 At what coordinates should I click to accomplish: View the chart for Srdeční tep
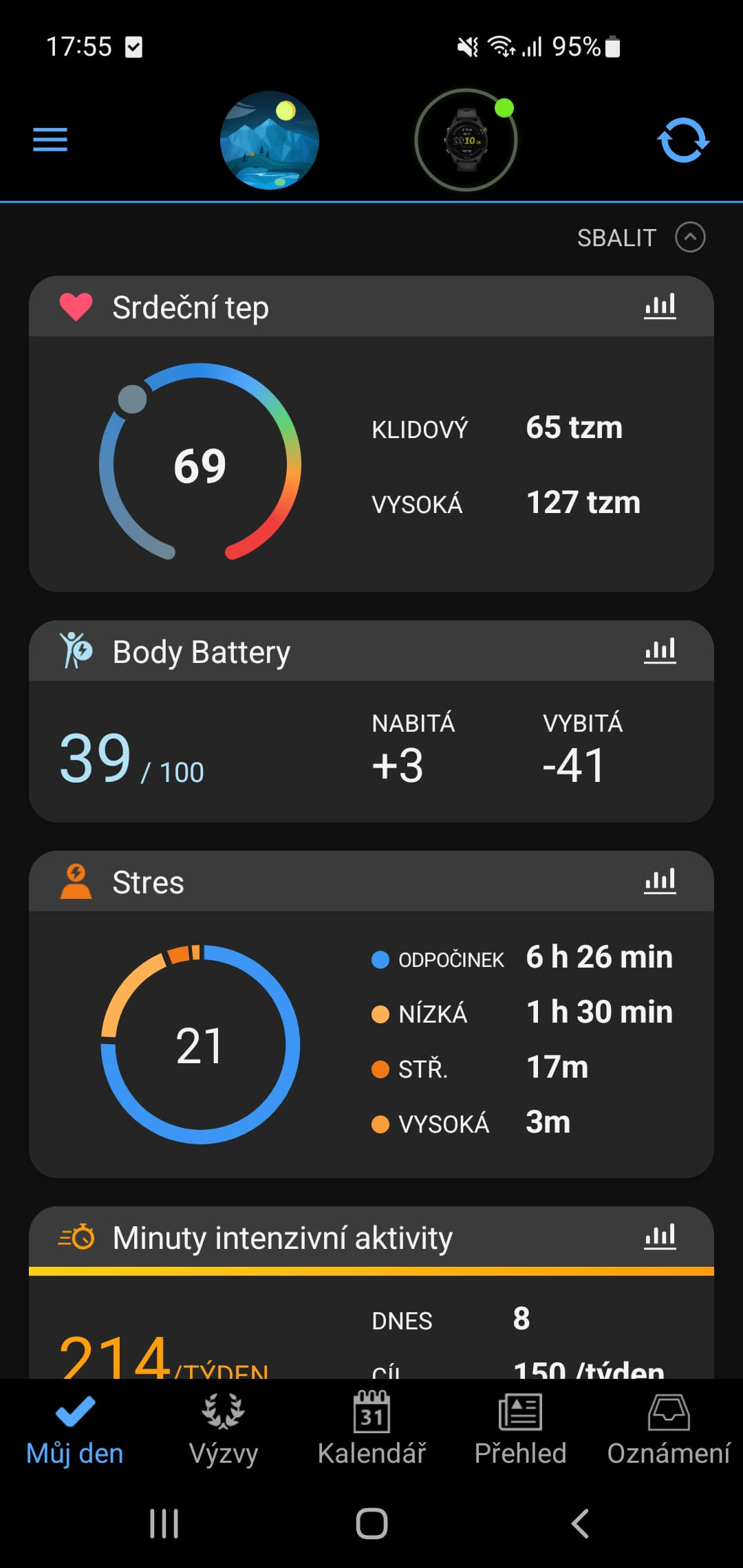point(660,307)
